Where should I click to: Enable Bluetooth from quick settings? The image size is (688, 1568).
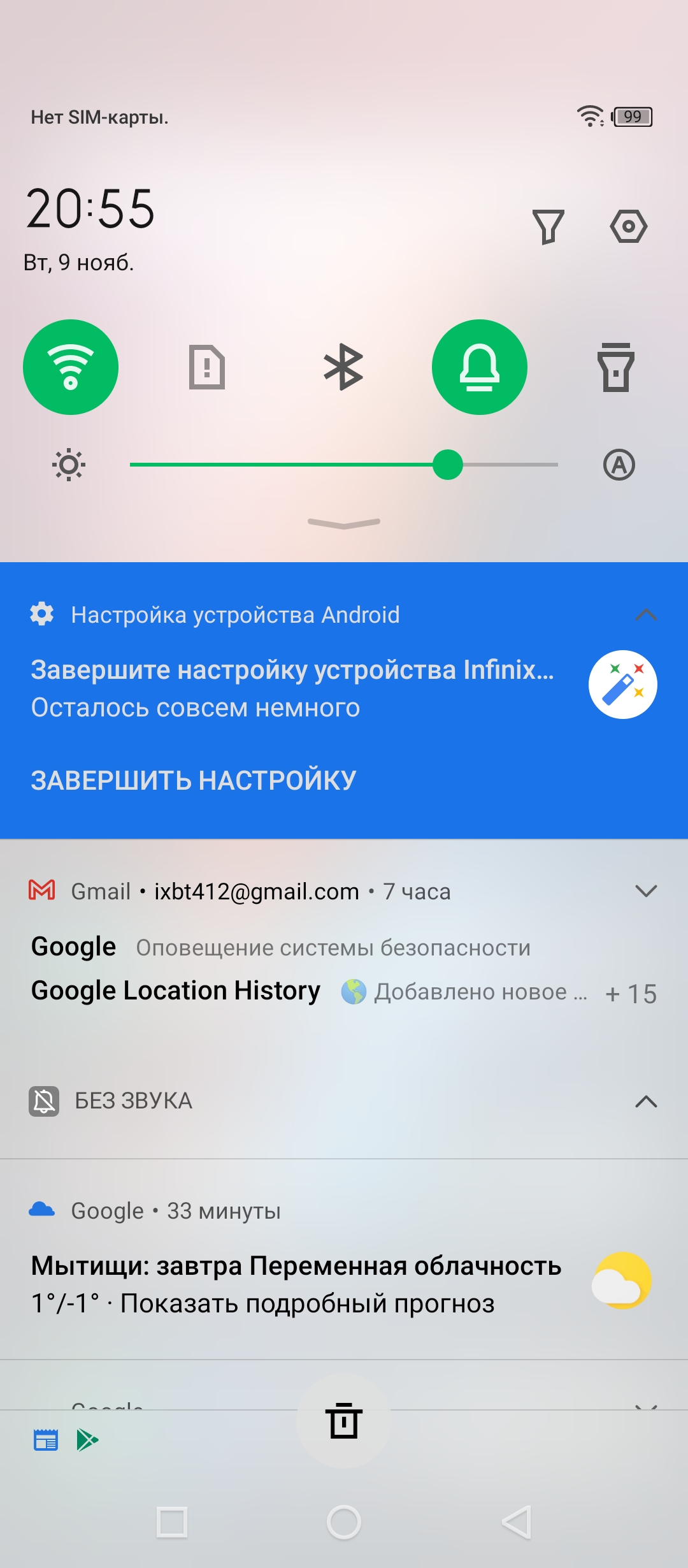(343, 367)
